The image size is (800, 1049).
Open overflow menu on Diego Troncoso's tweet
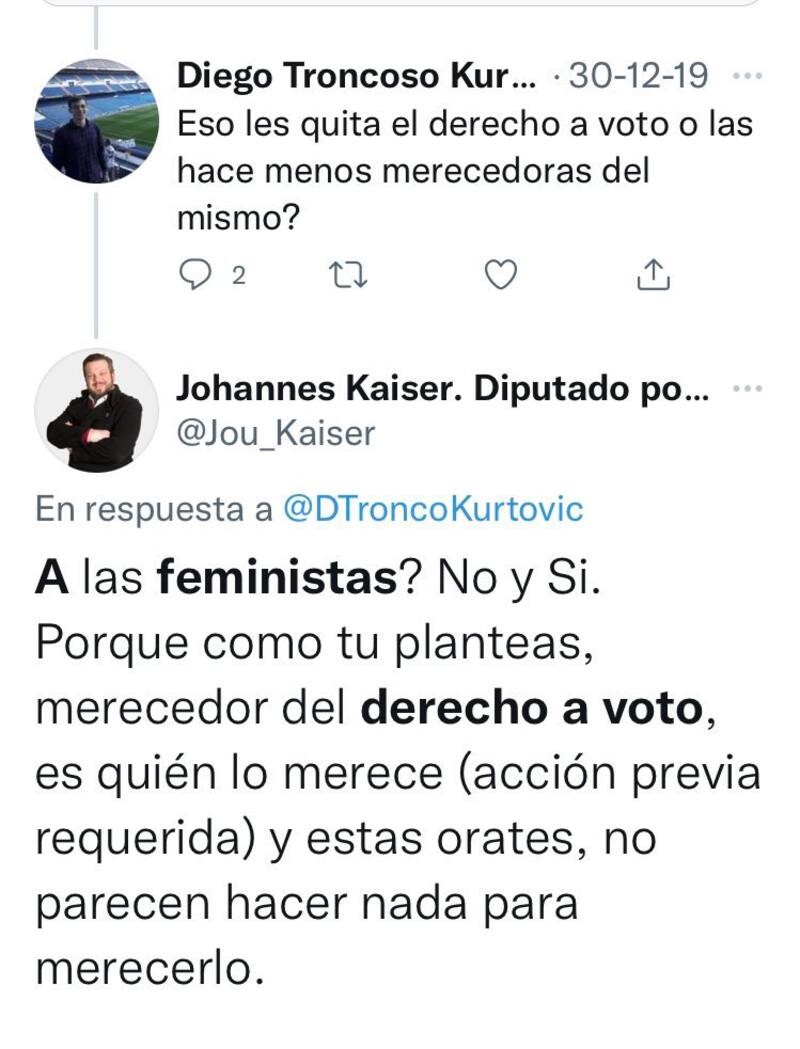pos(747,76)
